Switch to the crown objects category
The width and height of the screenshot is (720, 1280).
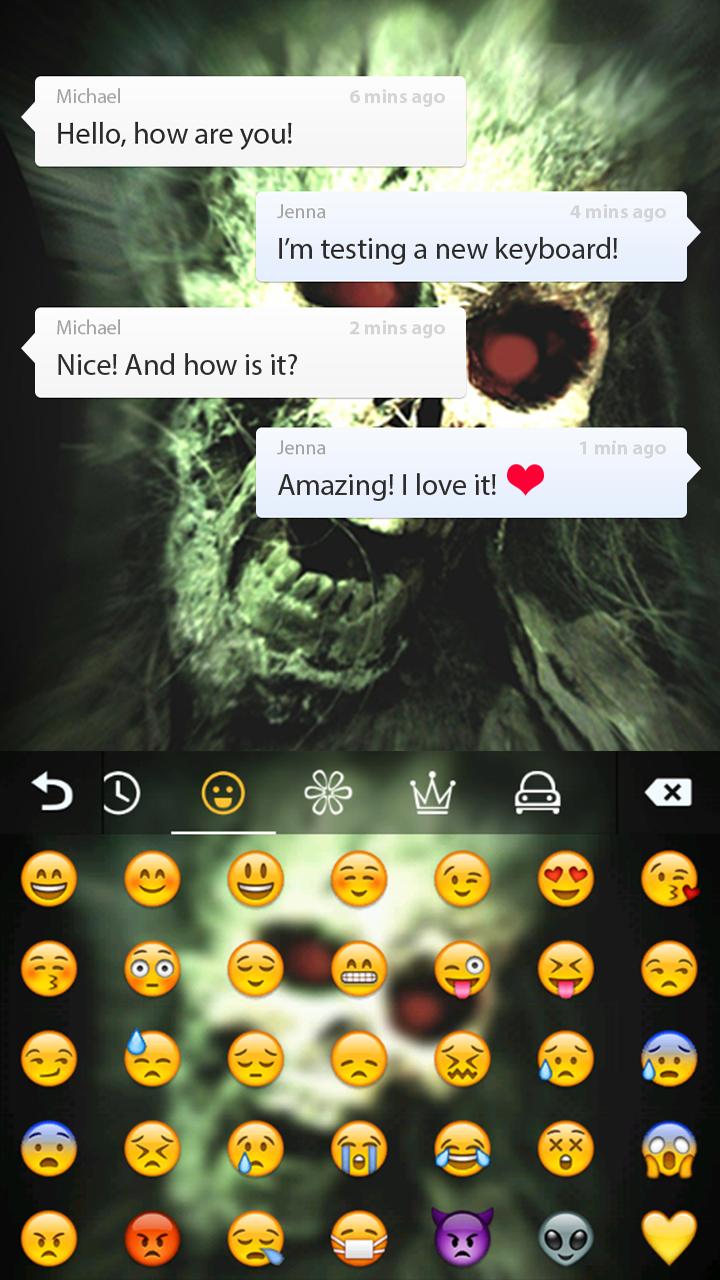(433, 793)
